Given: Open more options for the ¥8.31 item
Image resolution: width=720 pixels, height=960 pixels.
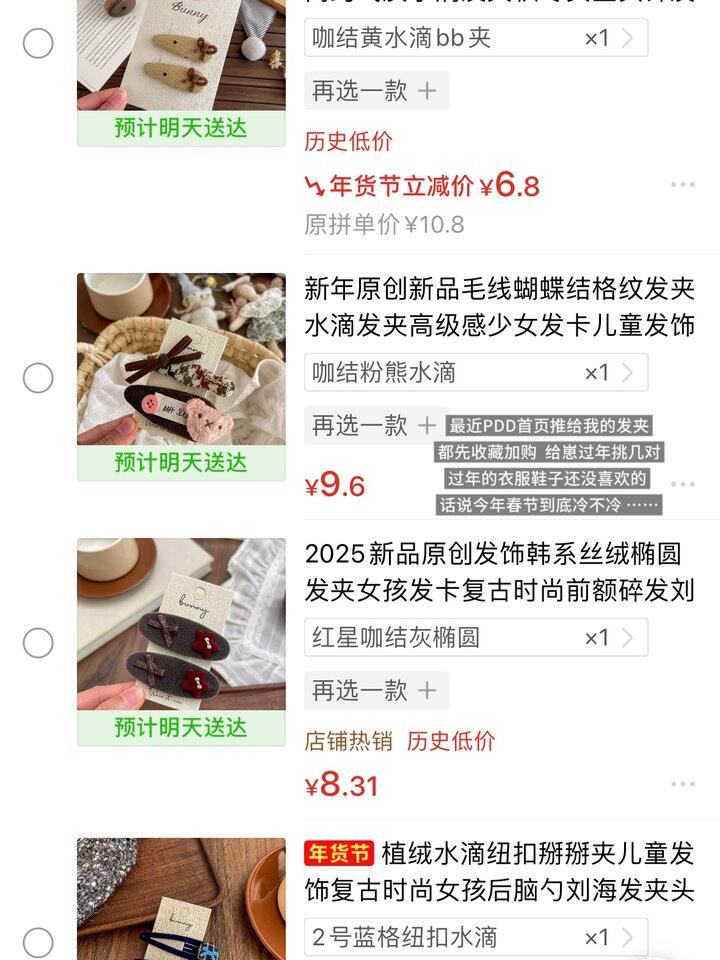Looking at the screenshot, I should (683, 784).
